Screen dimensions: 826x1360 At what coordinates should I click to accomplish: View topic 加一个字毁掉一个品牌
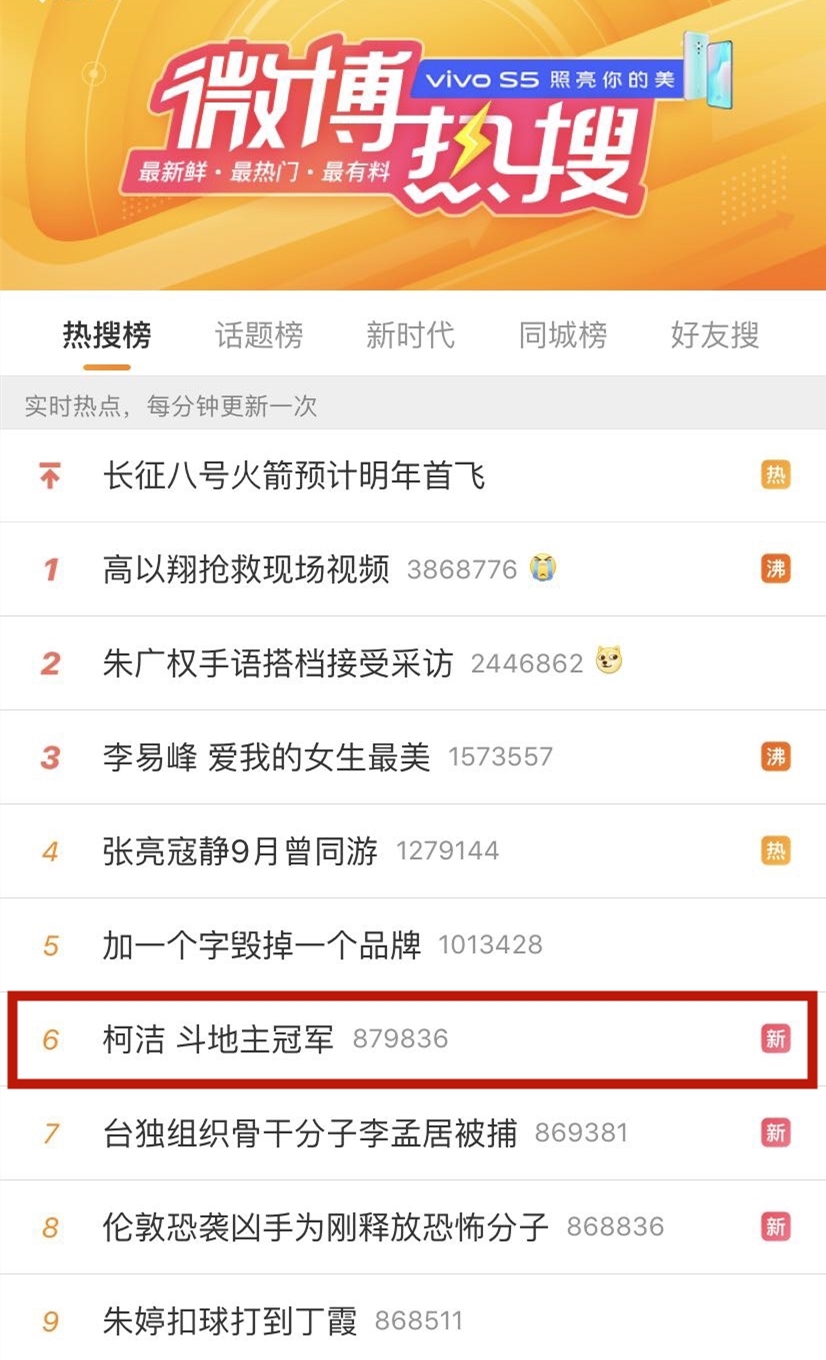click(413, 945)
